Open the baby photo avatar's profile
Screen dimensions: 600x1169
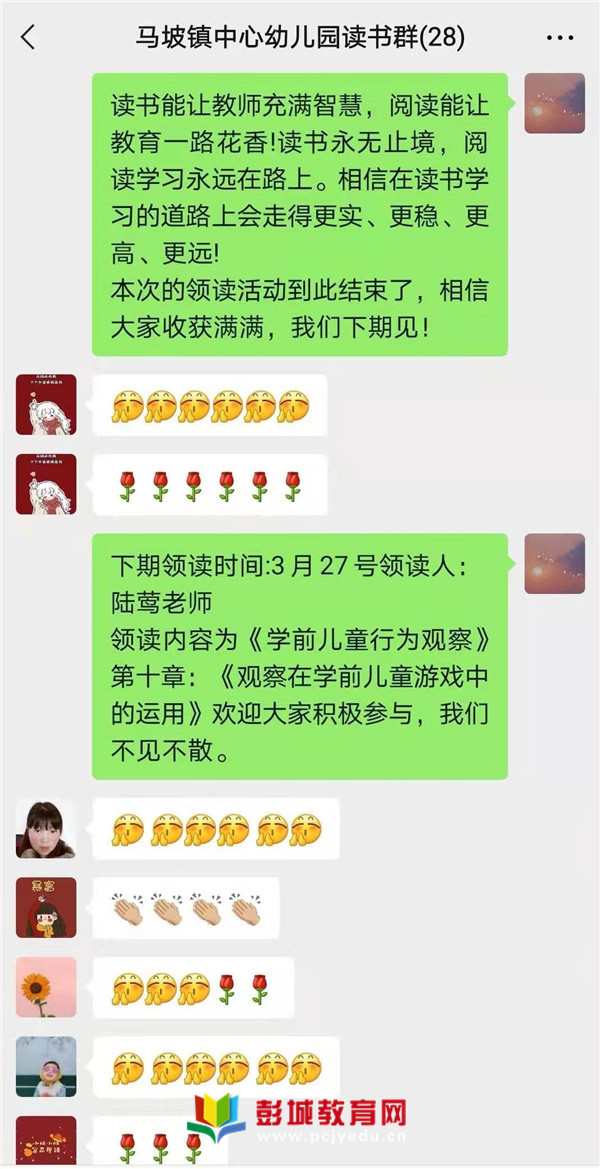point(46,1066)
